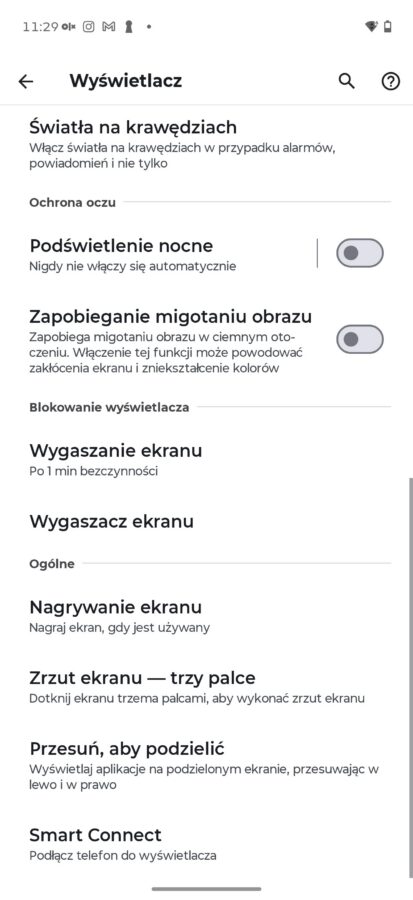Open Wygaszanie ekranu timeout setting
Image resolution: width=413 pixels, height=900 pixels.
pos(206,459)
